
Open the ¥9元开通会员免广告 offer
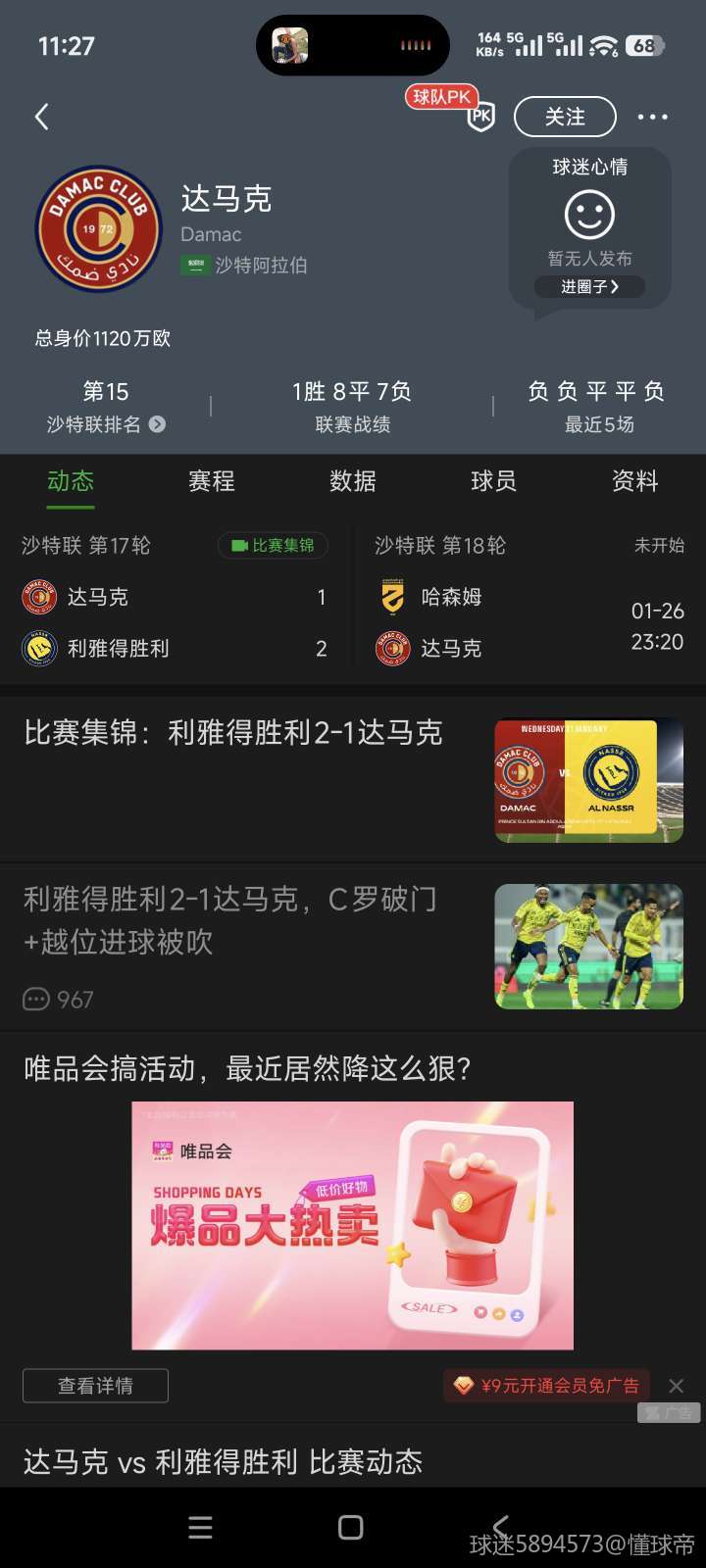[x=547, y=1386]
